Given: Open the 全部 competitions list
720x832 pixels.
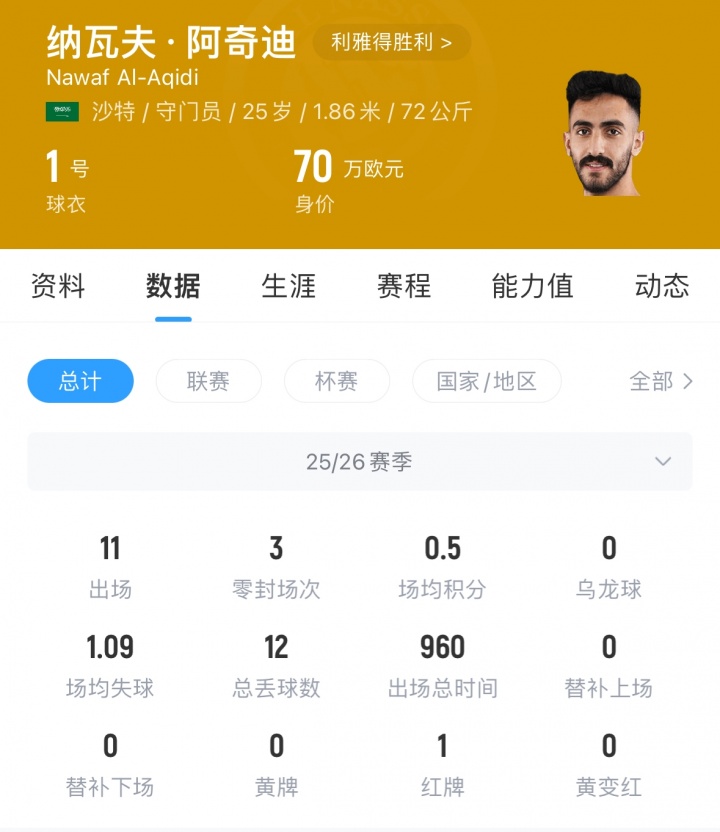Looking at the screenshot, I should pos(660,381).
